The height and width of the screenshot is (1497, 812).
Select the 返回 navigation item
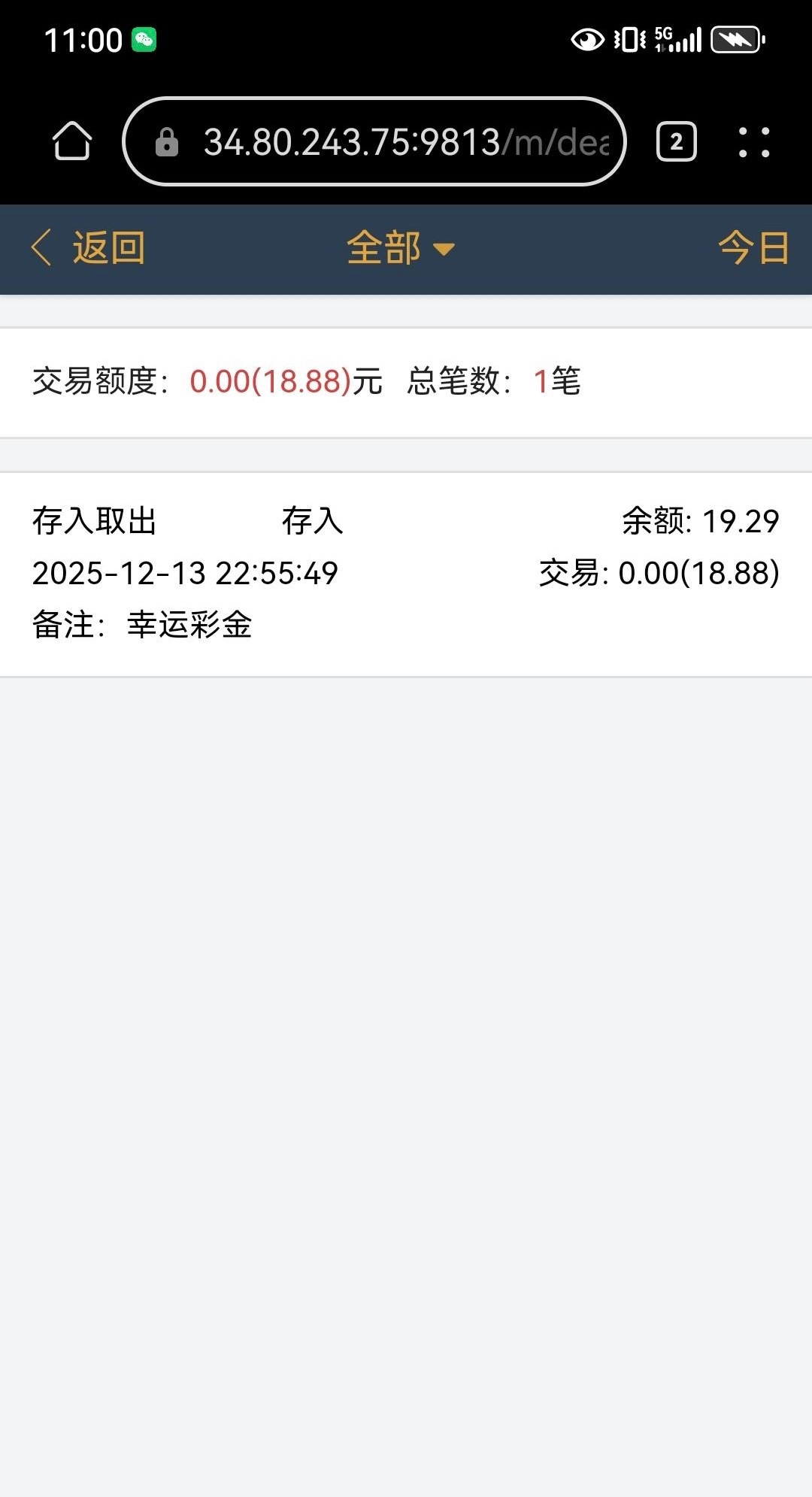(x=108, y=248)
